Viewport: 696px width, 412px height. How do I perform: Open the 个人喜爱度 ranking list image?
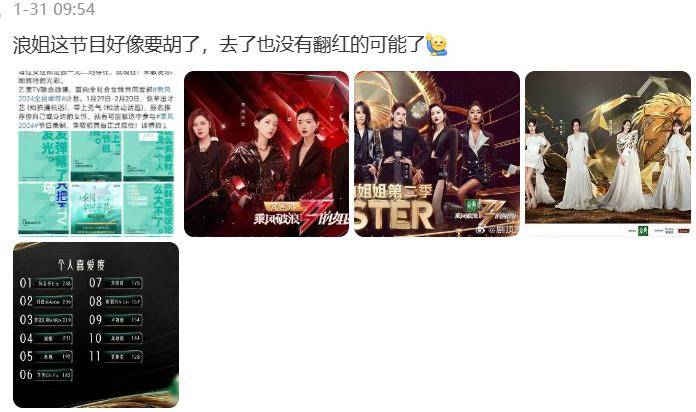(96, 324)
